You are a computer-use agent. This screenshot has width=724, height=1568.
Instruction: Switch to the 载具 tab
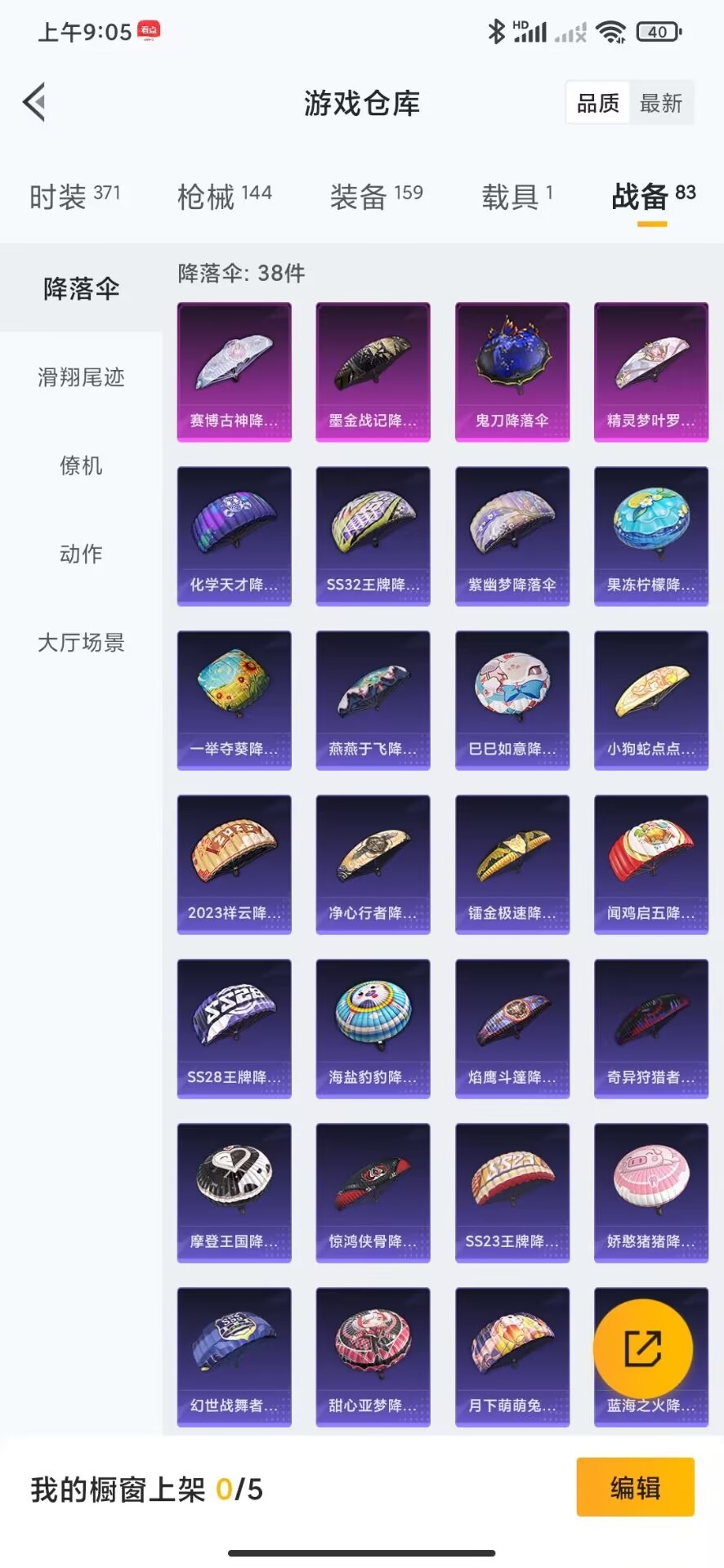[x=517, y=196]
